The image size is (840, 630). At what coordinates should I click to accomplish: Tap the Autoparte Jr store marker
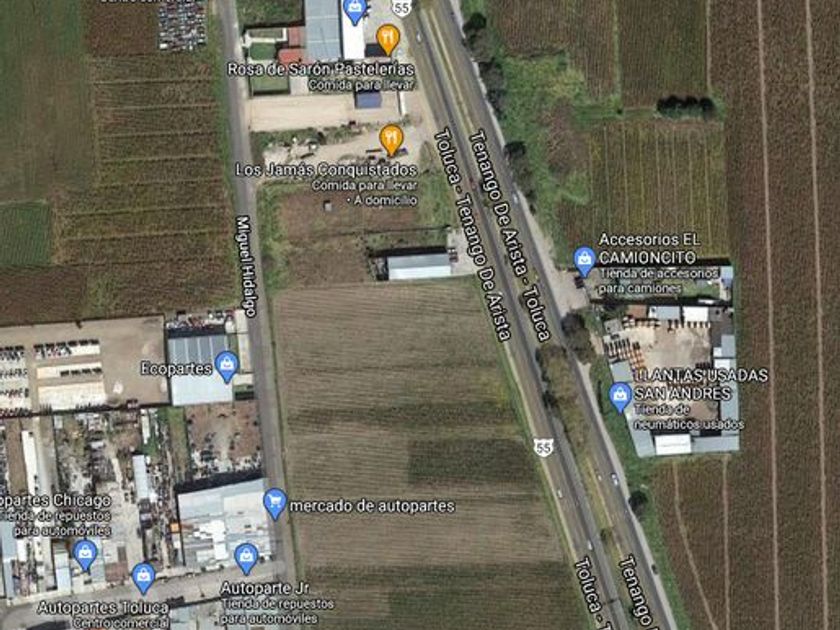pos(246,558)
